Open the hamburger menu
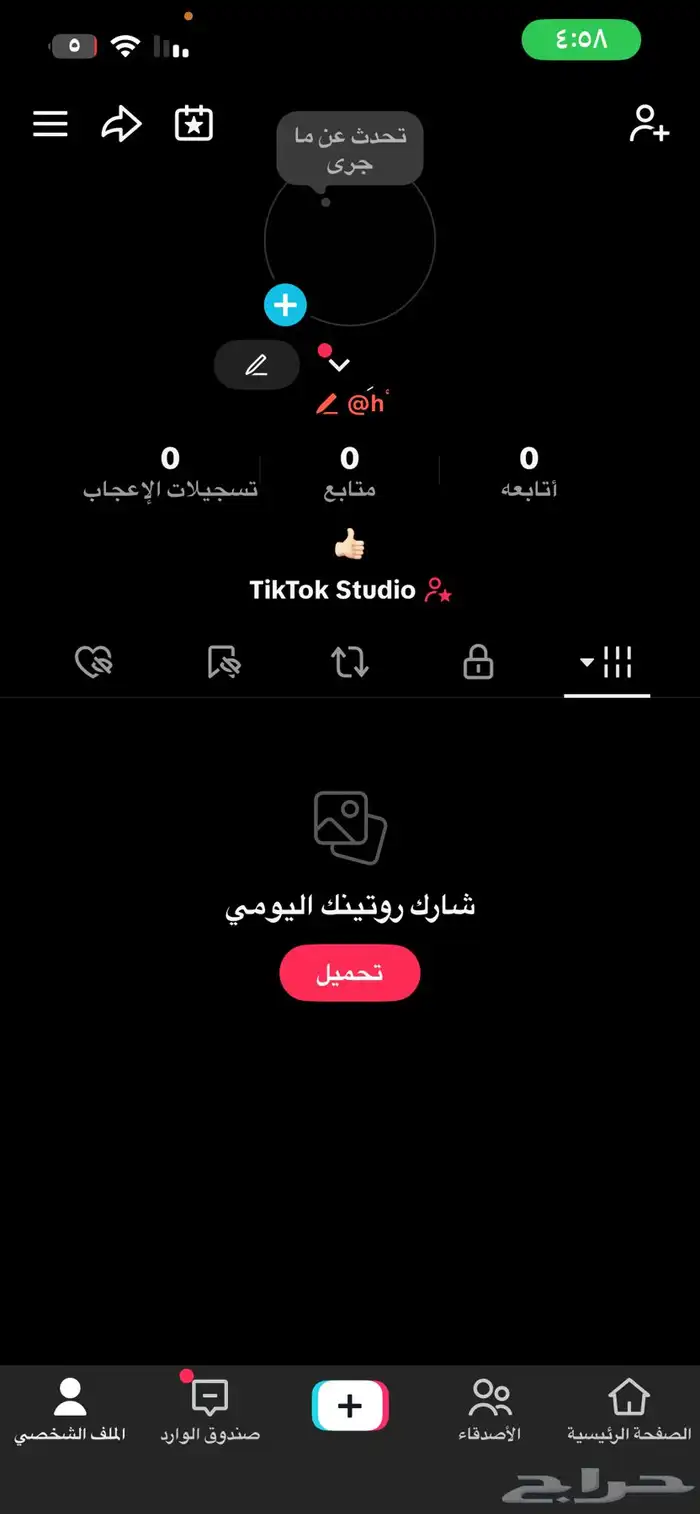This screenshot has width=700, height=1514. [50, 124]
